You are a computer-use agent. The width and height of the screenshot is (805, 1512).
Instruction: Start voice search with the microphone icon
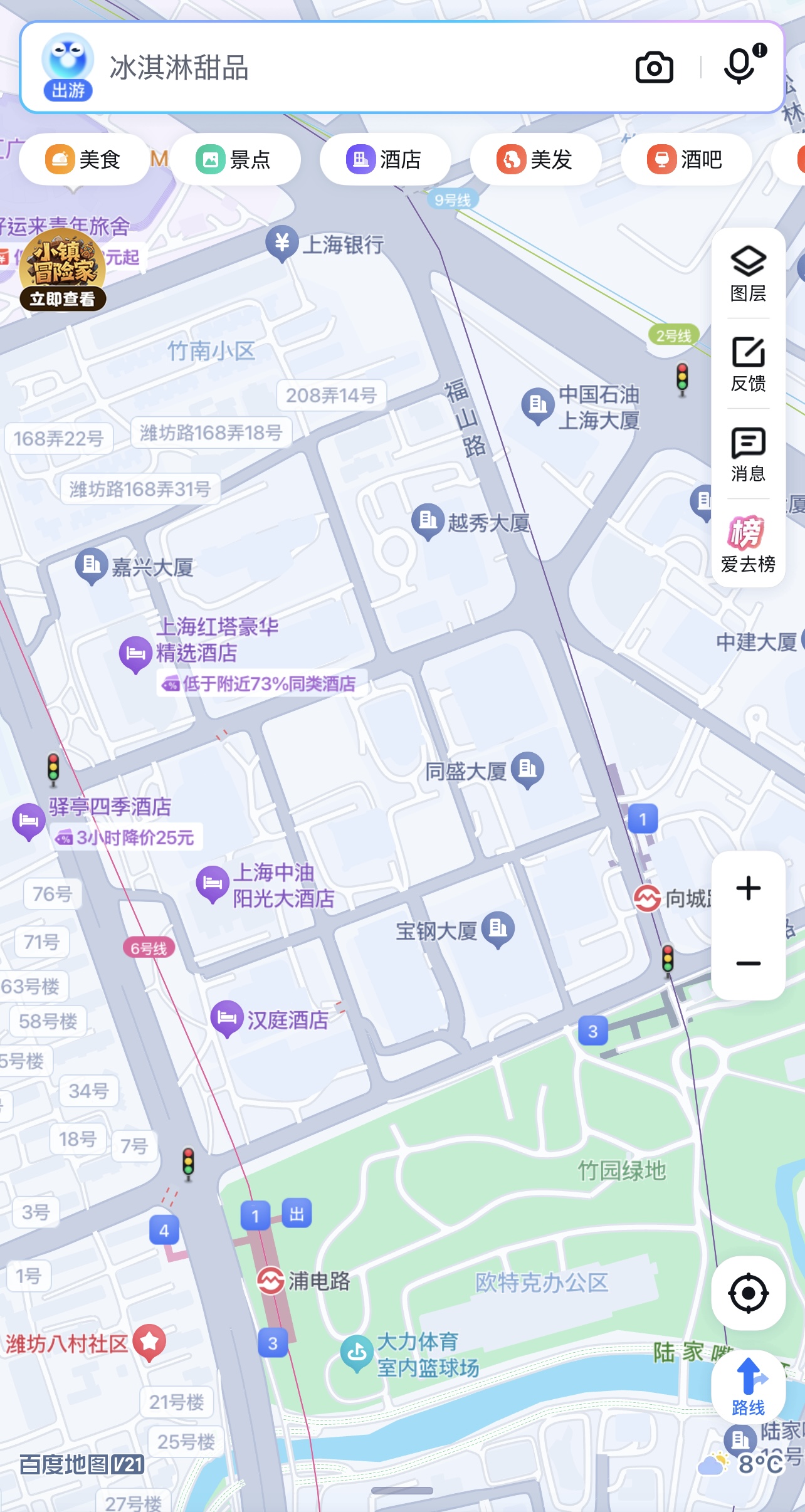[740, 67]
